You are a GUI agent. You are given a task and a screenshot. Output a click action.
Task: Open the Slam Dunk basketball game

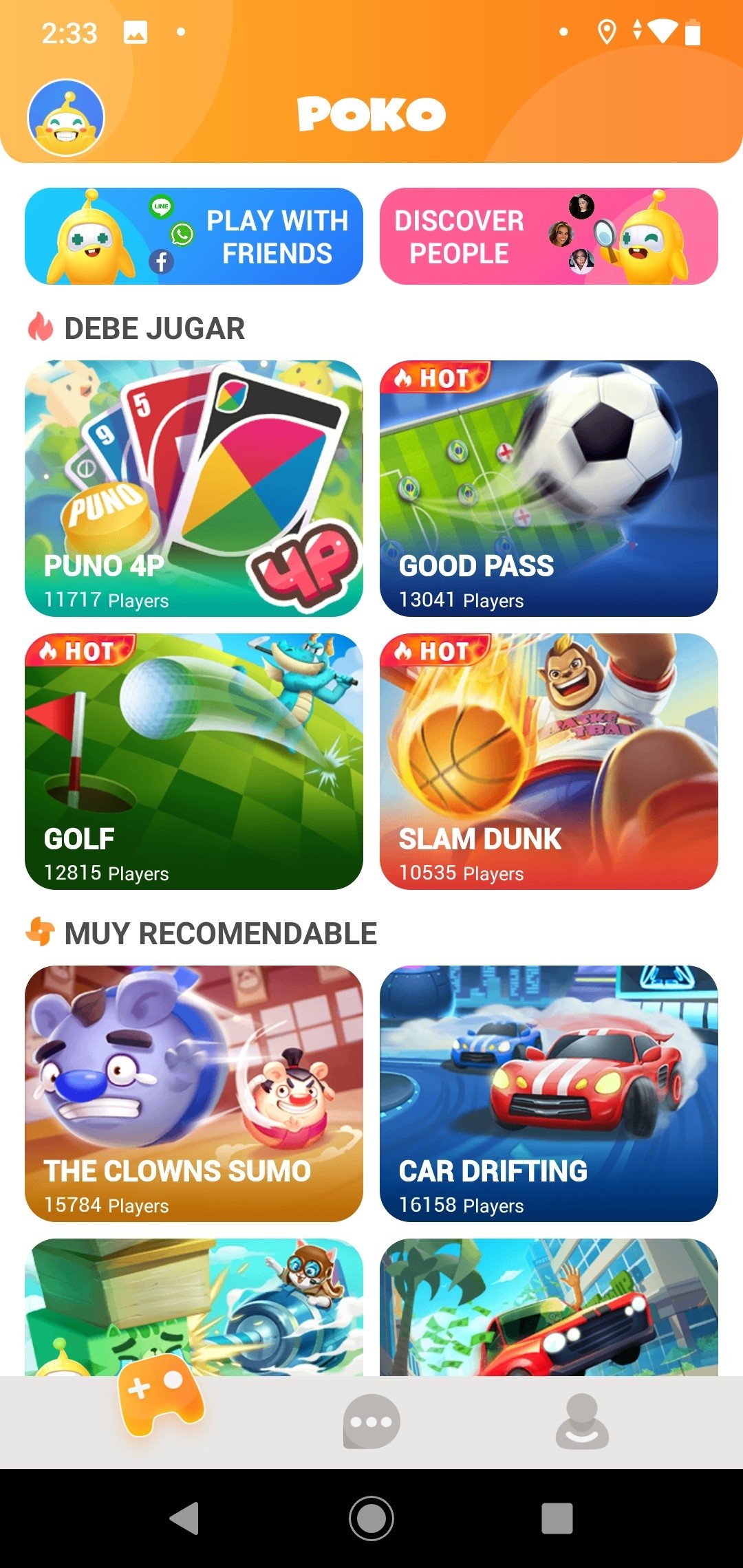(x=548, y=761)
